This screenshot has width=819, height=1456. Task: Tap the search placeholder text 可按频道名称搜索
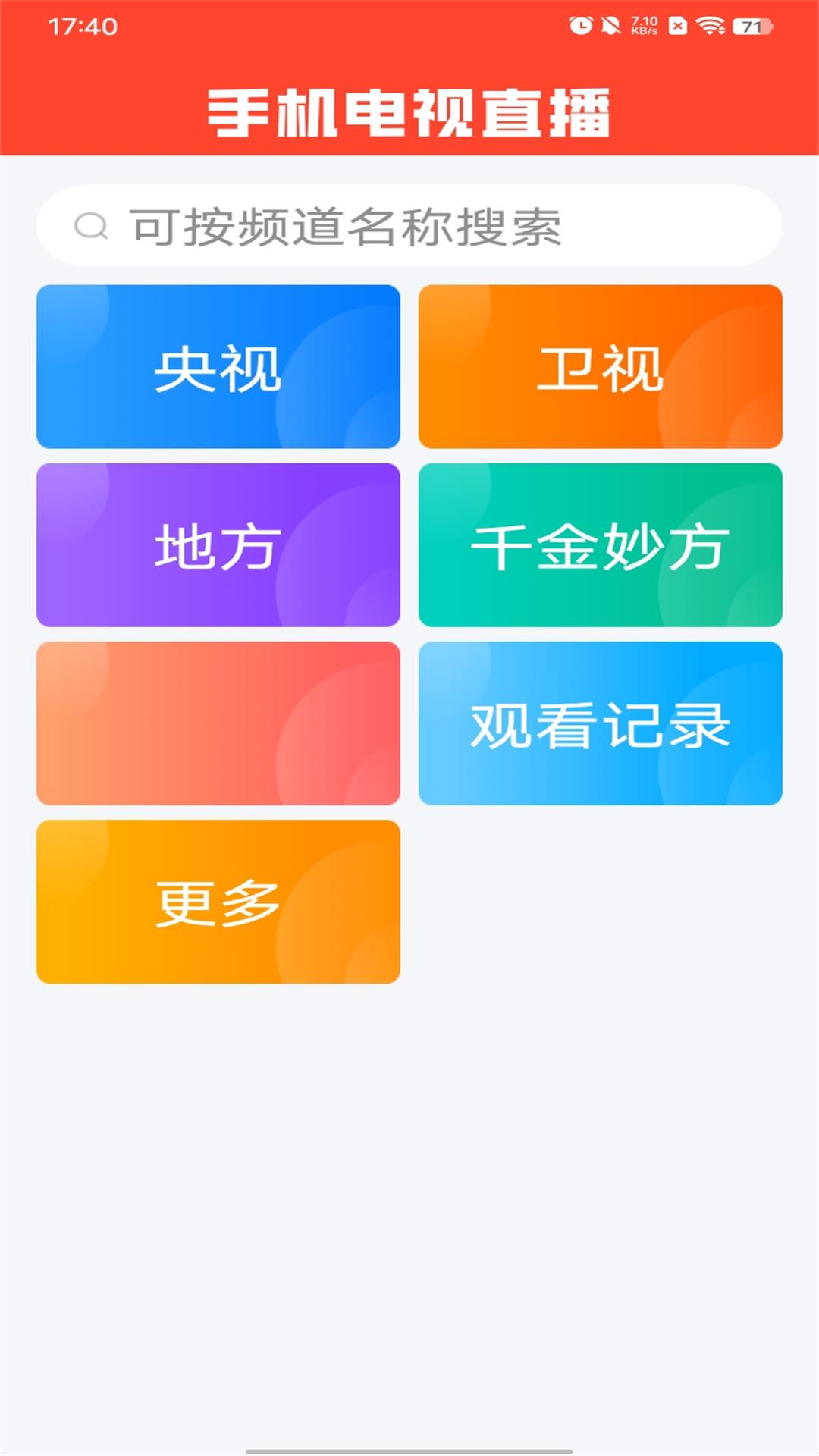[345, 224]
